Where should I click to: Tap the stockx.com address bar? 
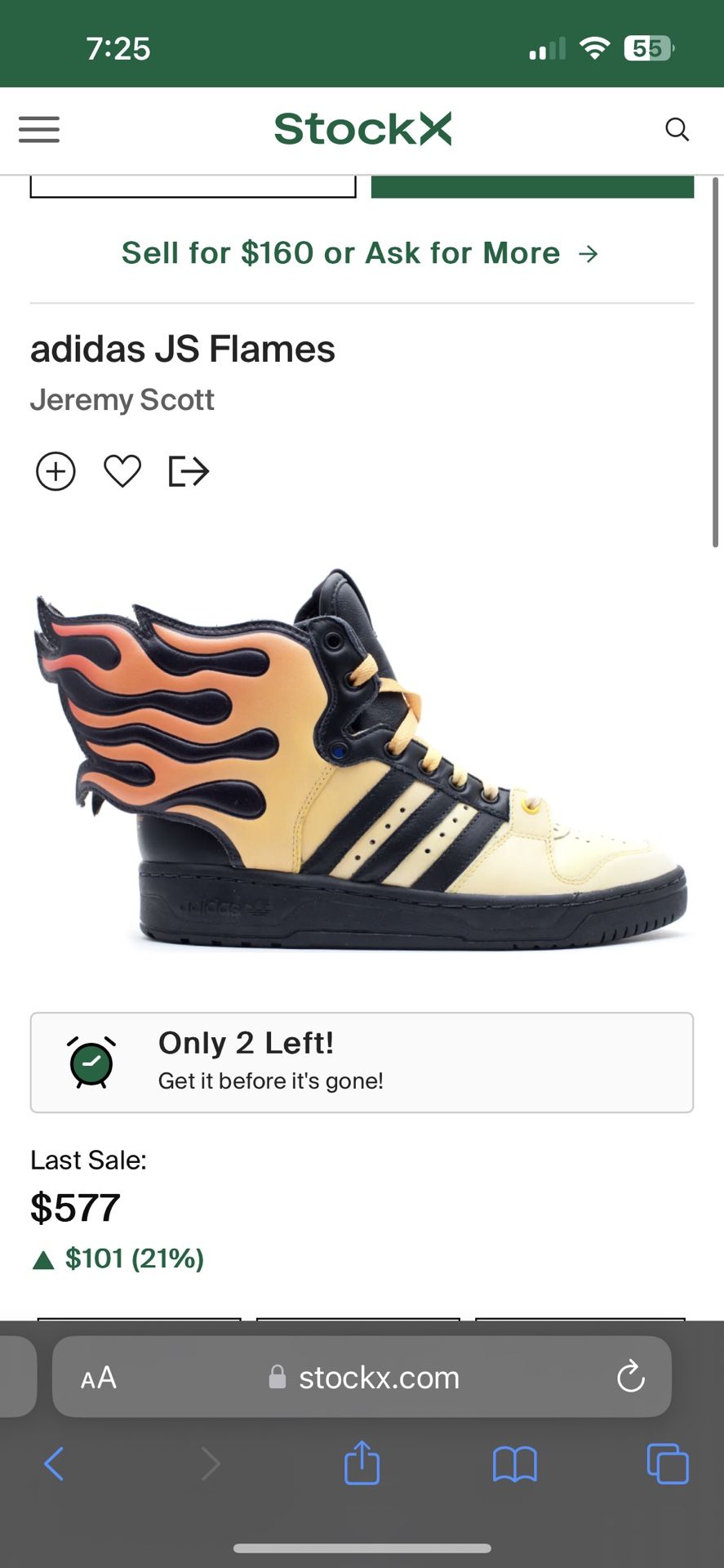pos(362,1377)
